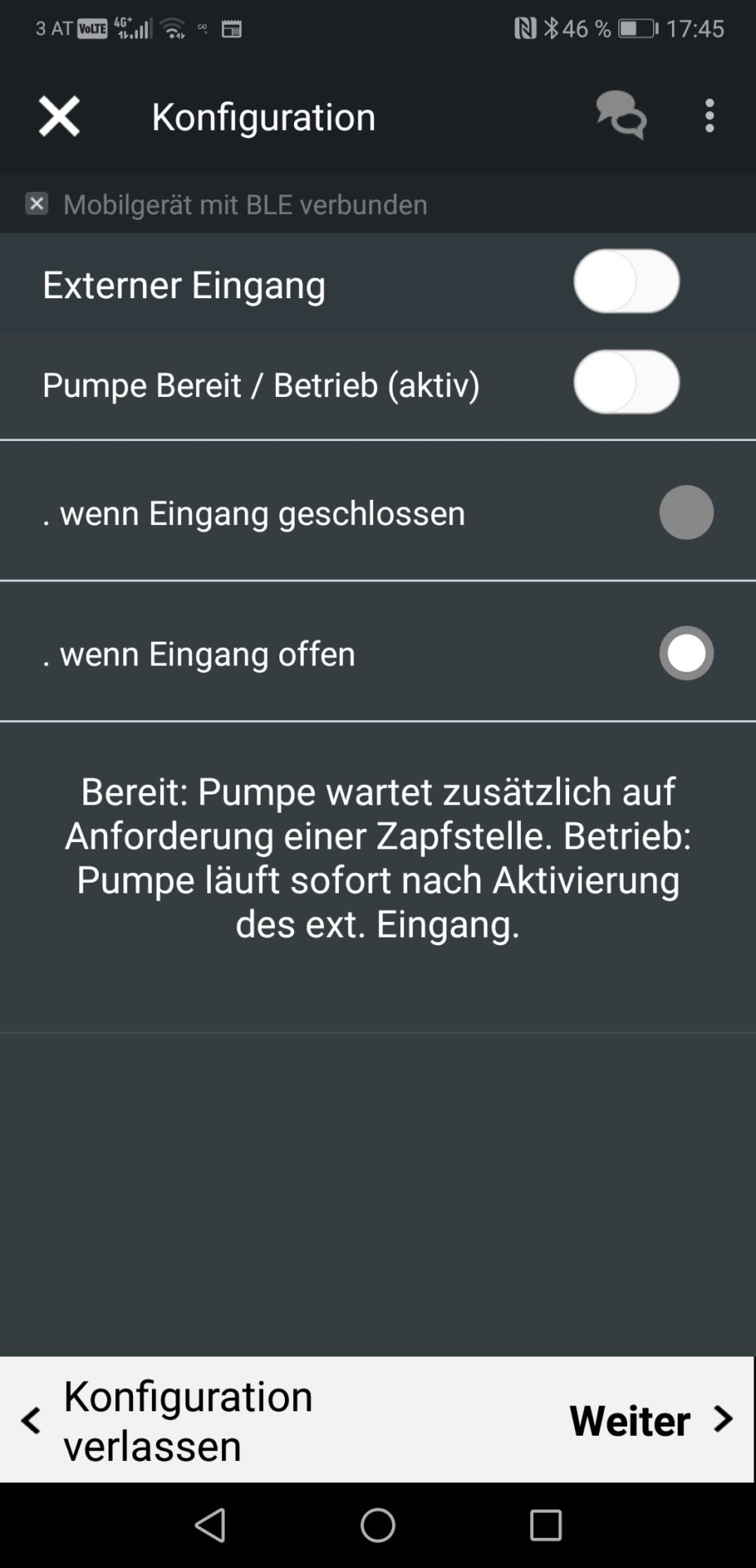Open the chat bubbles icon
The image size is (756, 1568).
click(621, 115)
